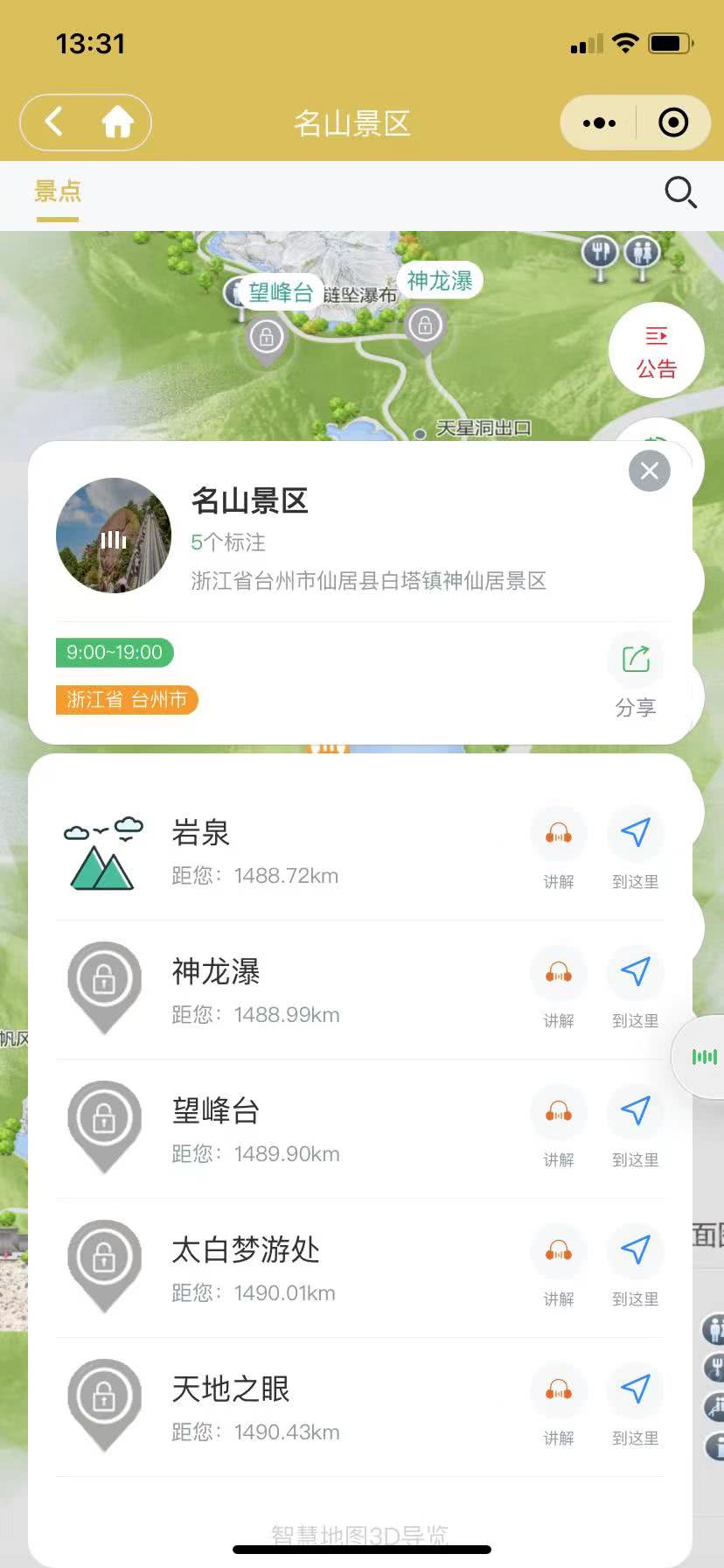724x1568 pixels.
Task: Tap the 望峰台 marker on map
Action: pos(267,337)
